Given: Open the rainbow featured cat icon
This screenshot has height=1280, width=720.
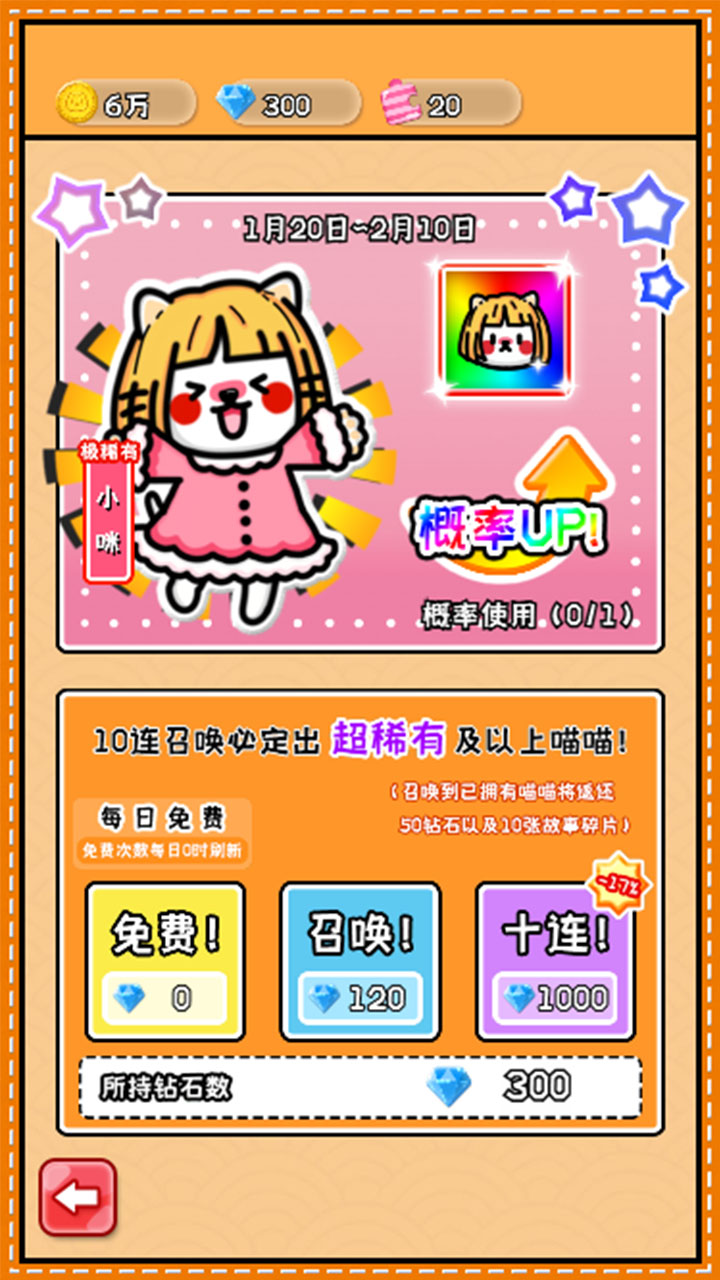Looking at the screenshot, I should coord(506,331).
